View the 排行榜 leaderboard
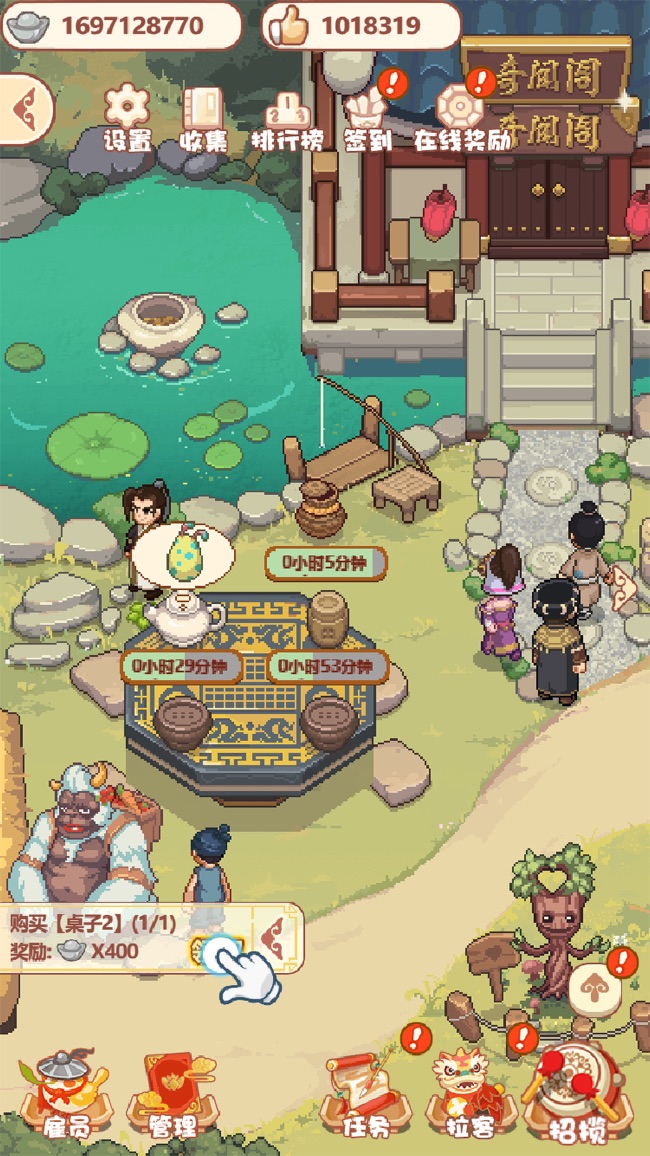 tap(287, 118)
